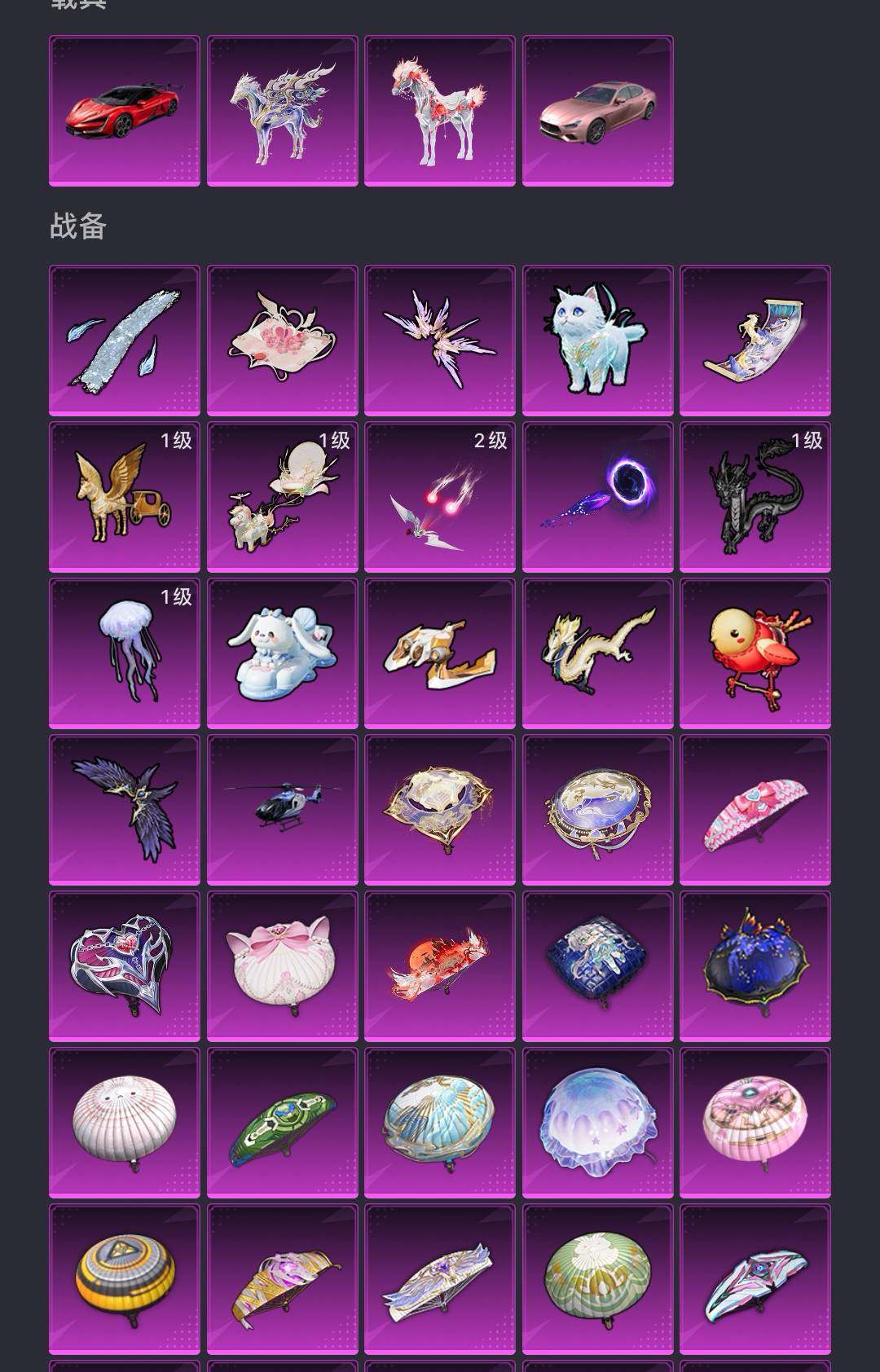Select the dark purple raven wings item
Screen dimensions: 880x1372
pyautogui.click(x=124, y=810)
